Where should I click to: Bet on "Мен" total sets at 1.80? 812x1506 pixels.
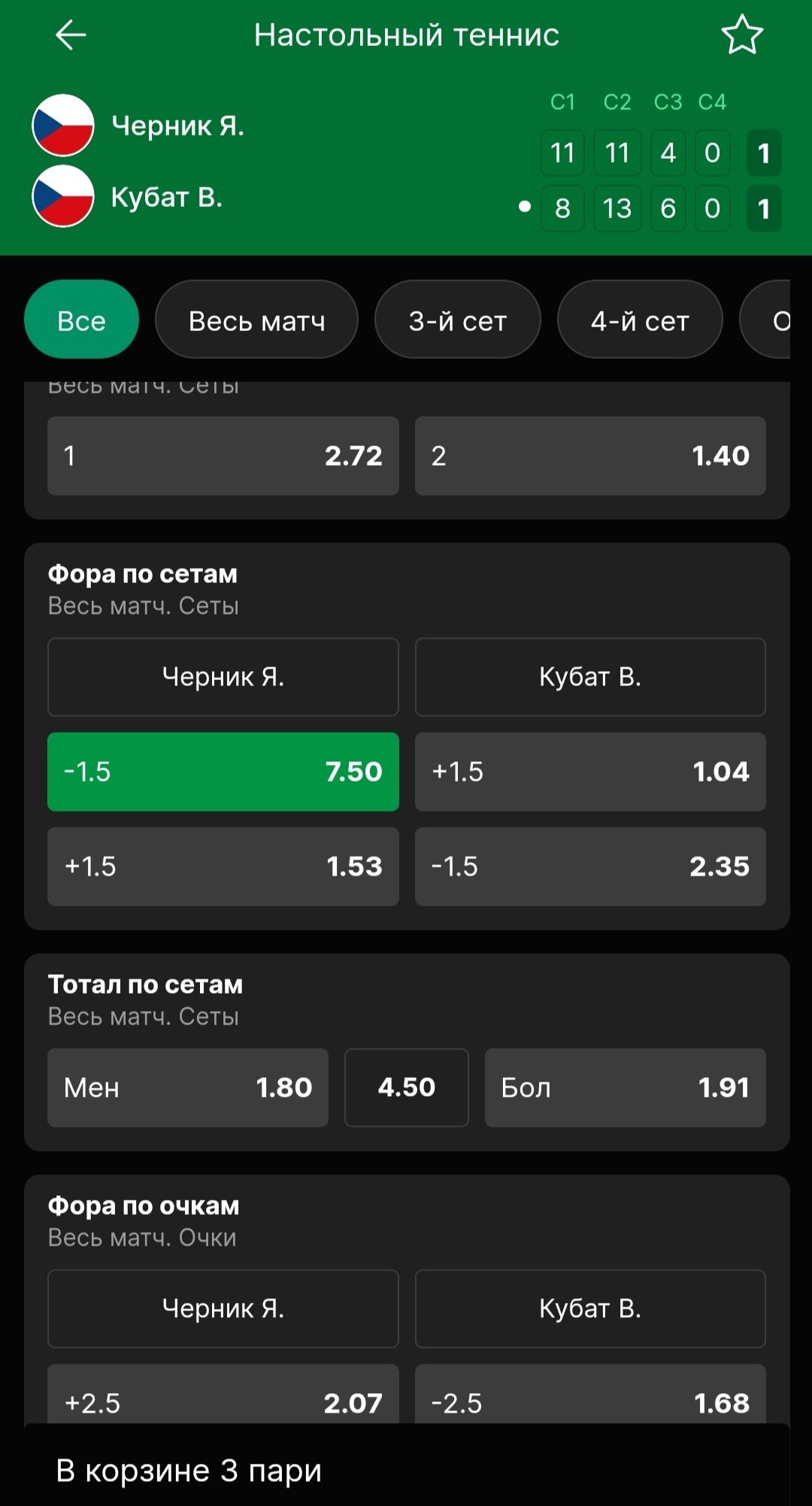click(187, 1088)
